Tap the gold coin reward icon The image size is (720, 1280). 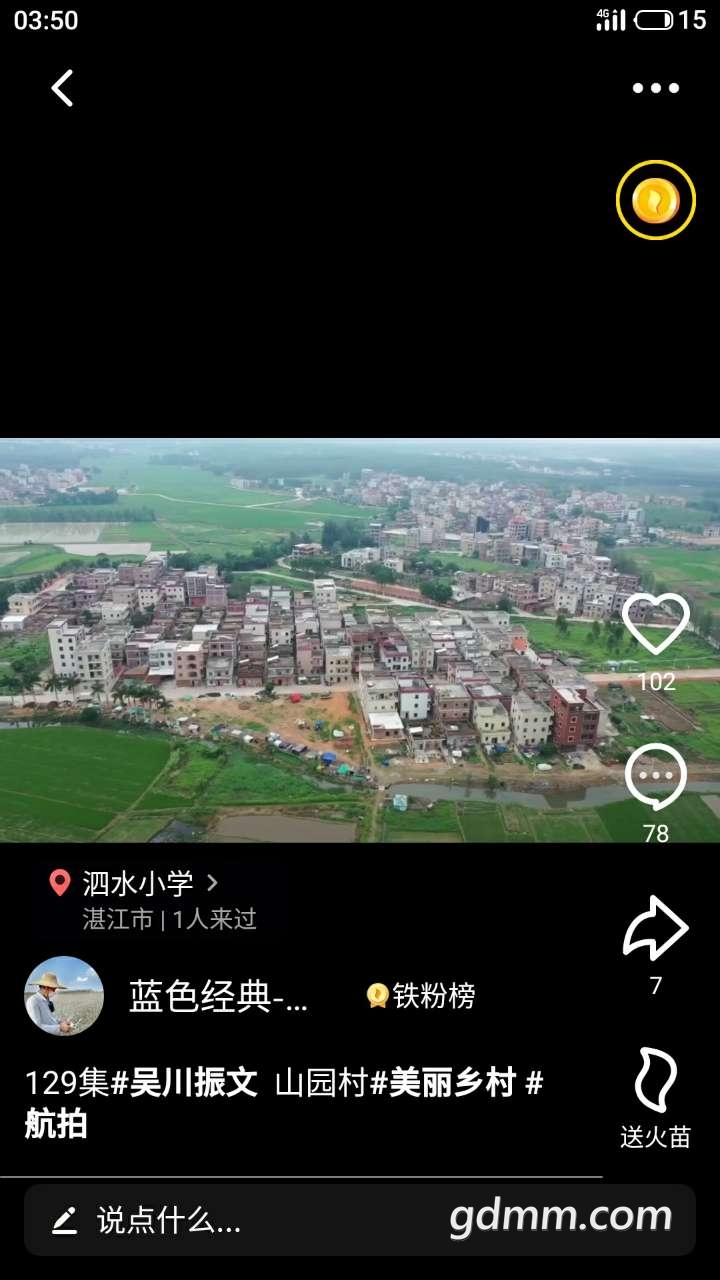655,200
